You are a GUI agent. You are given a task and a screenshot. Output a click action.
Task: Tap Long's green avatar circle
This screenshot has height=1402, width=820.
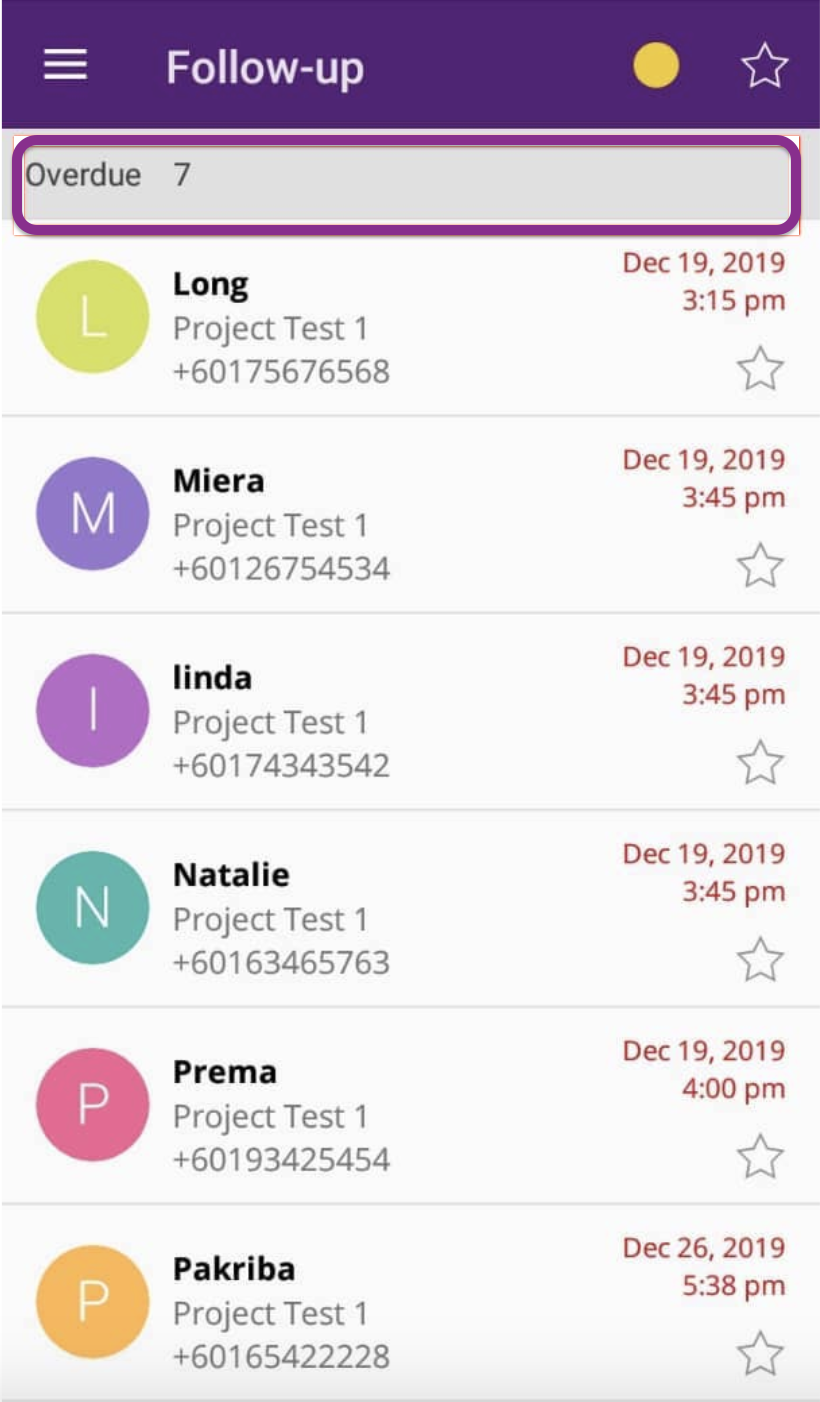[x=92, y=316]
